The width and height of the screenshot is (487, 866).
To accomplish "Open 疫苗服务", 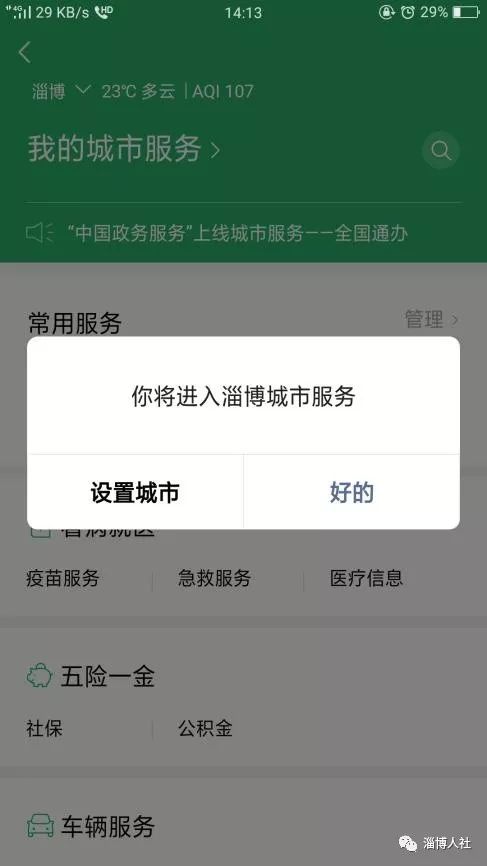I will 62,578.
